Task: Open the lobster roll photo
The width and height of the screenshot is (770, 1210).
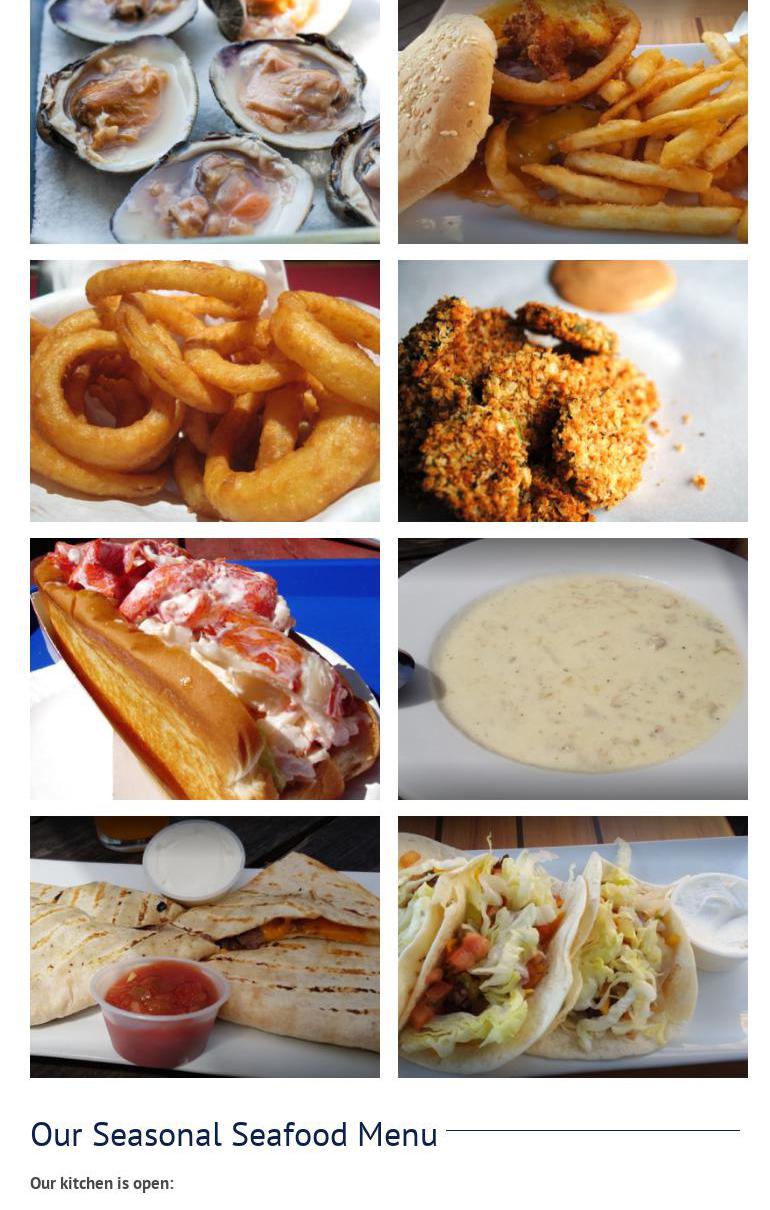Action: coord(204,669)
